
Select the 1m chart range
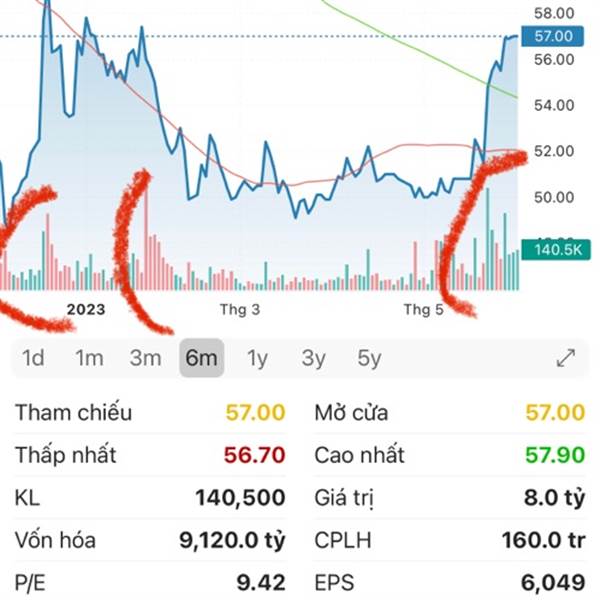click(x=89, y=358)
